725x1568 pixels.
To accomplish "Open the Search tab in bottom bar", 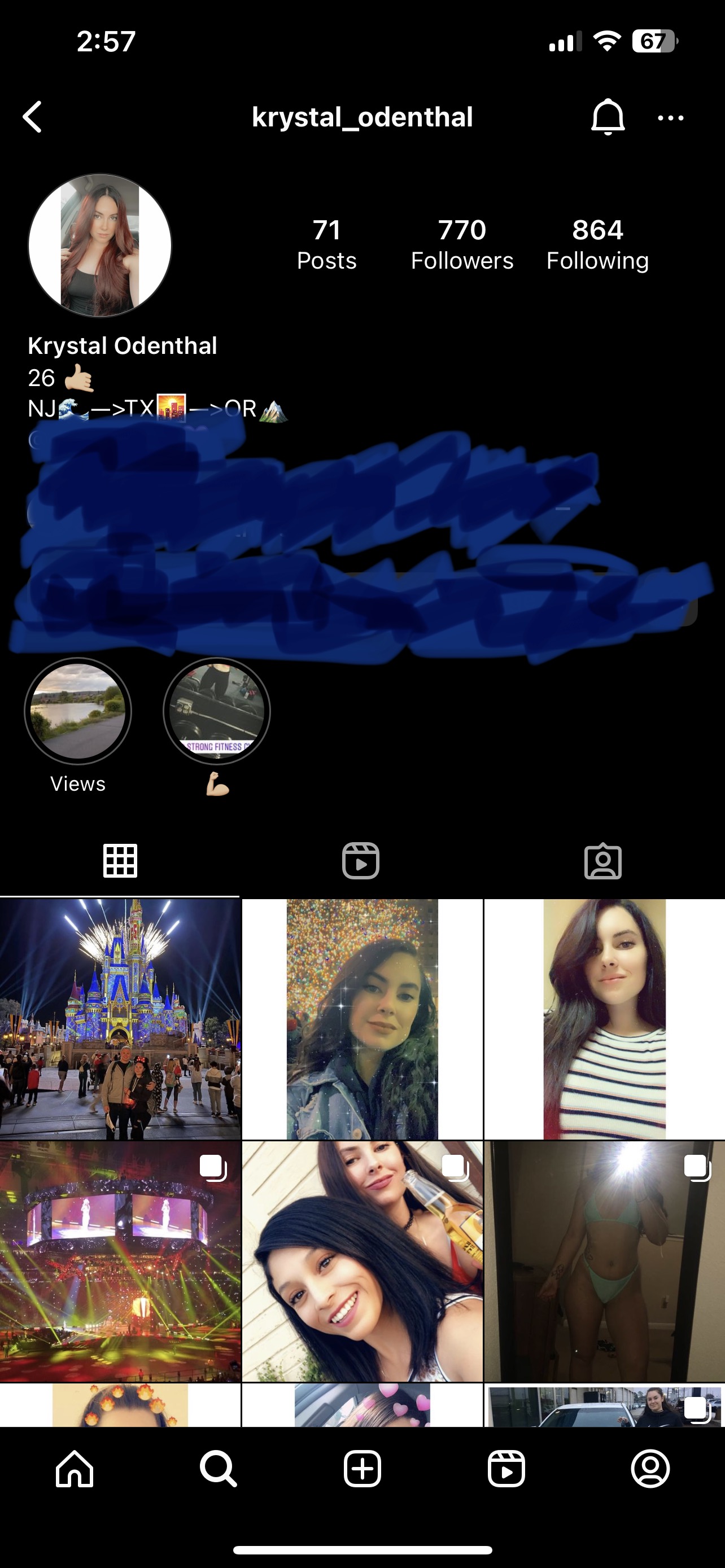I will click(x=218, y=1469).
